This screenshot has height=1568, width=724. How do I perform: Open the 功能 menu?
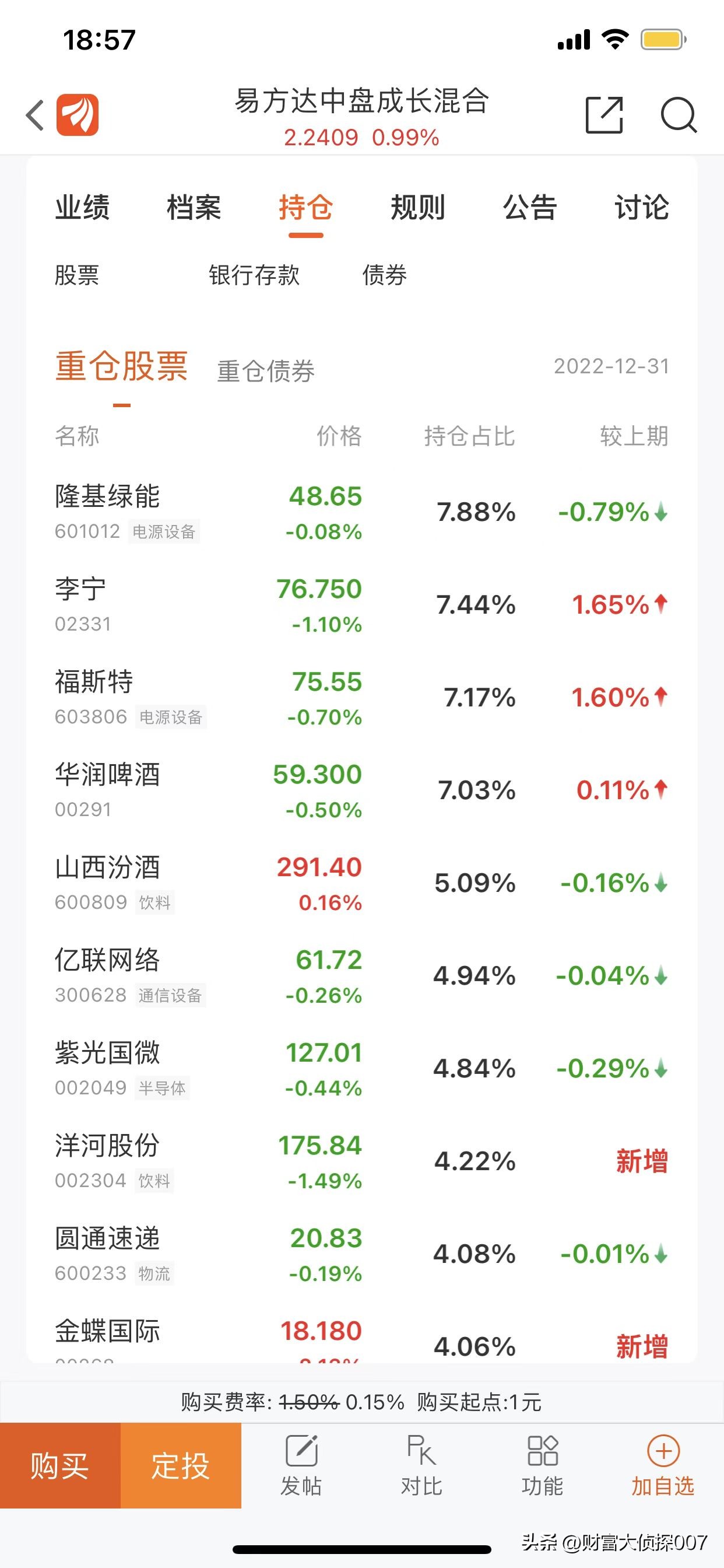[542, 1465]
